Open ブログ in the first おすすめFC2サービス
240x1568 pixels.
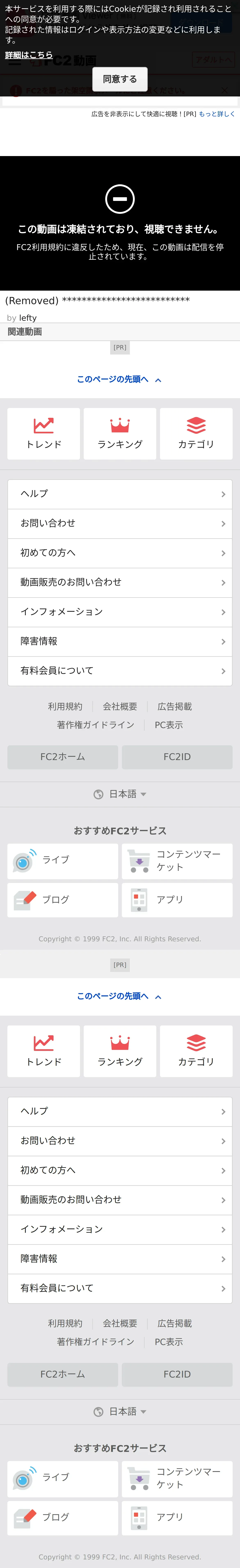(63, 900)
